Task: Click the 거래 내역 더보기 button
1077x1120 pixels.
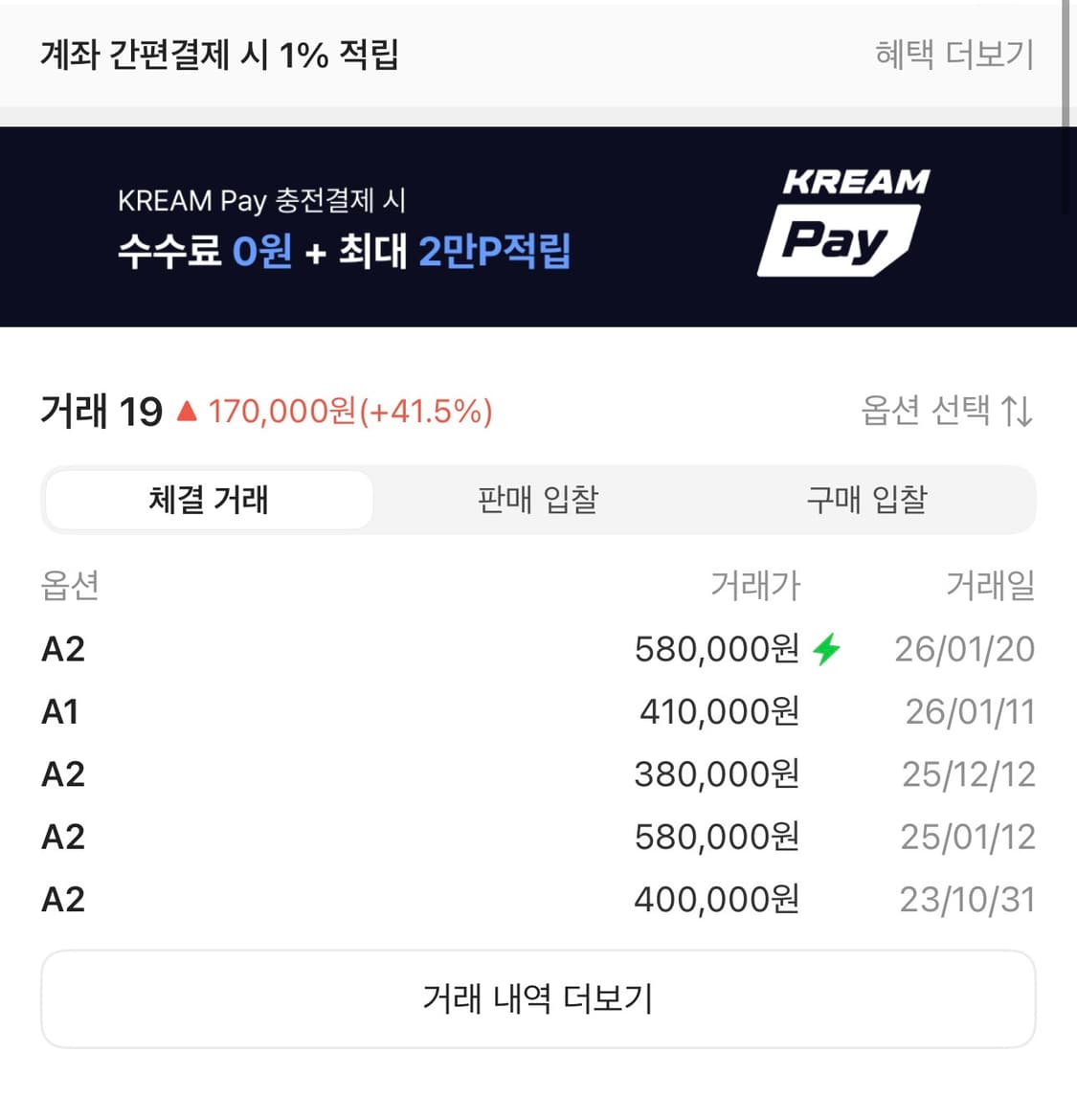Action: pyautogui.click(x=538, y=998)
